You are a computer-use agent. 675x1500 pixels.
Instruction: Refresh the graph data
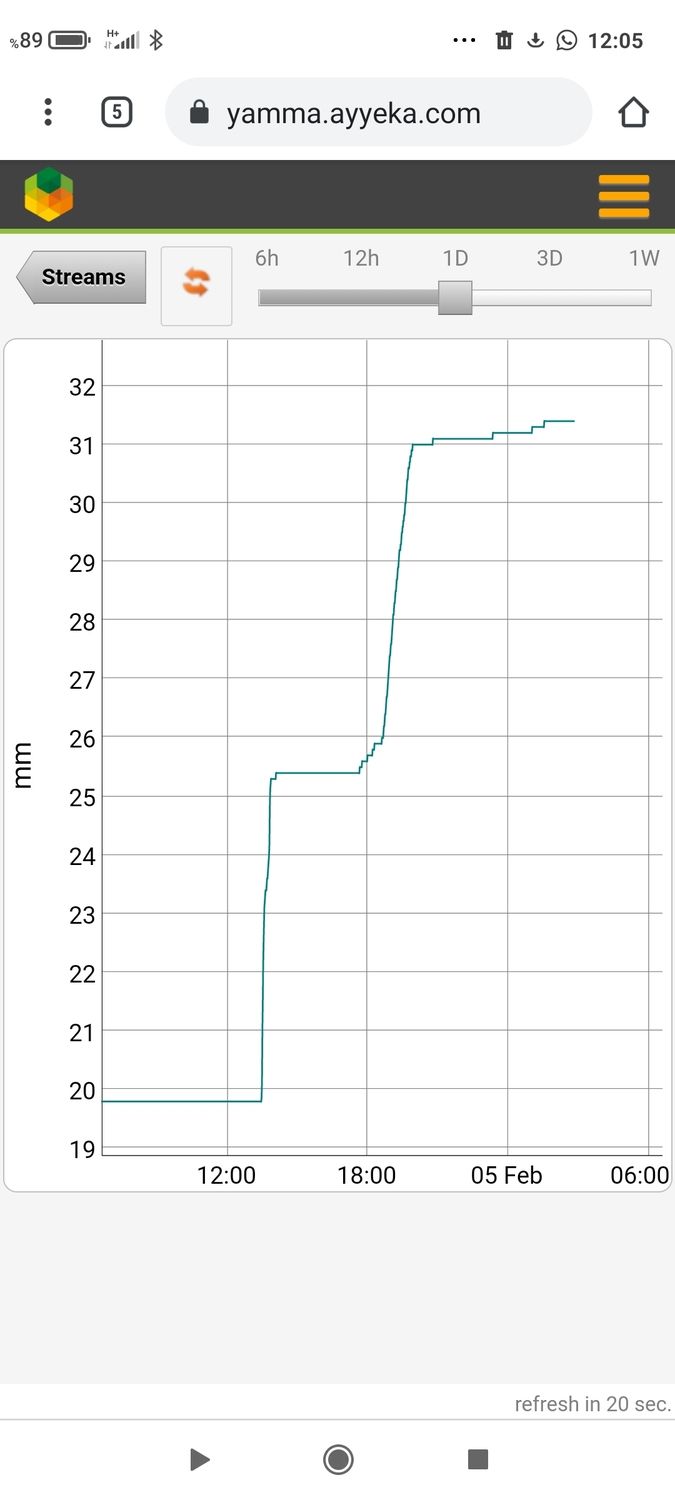pos(196,284)
